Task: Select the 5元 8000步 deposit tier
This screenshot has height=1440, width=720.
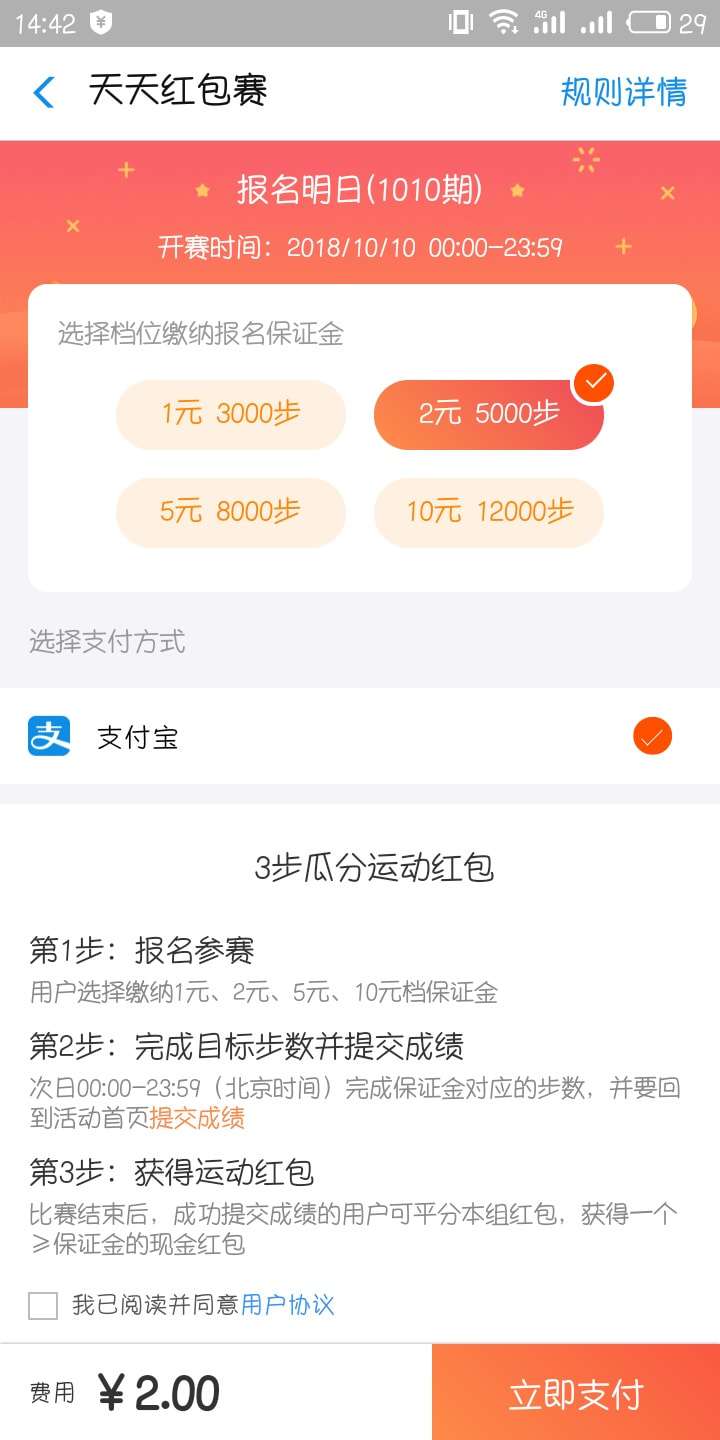Action: [230, 512]
